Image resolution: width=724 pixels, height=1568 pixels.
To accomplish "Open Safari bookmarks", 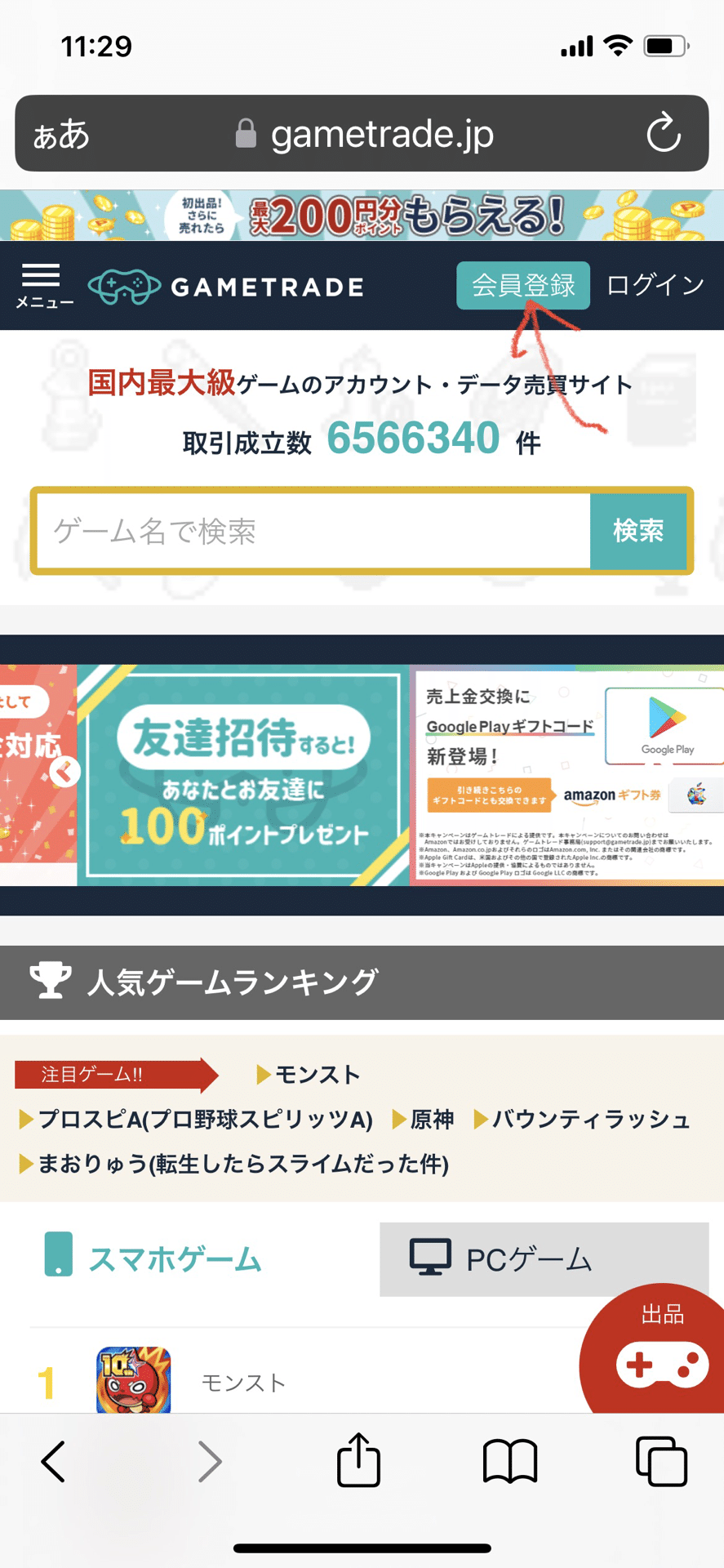I will pos(510,1462).
